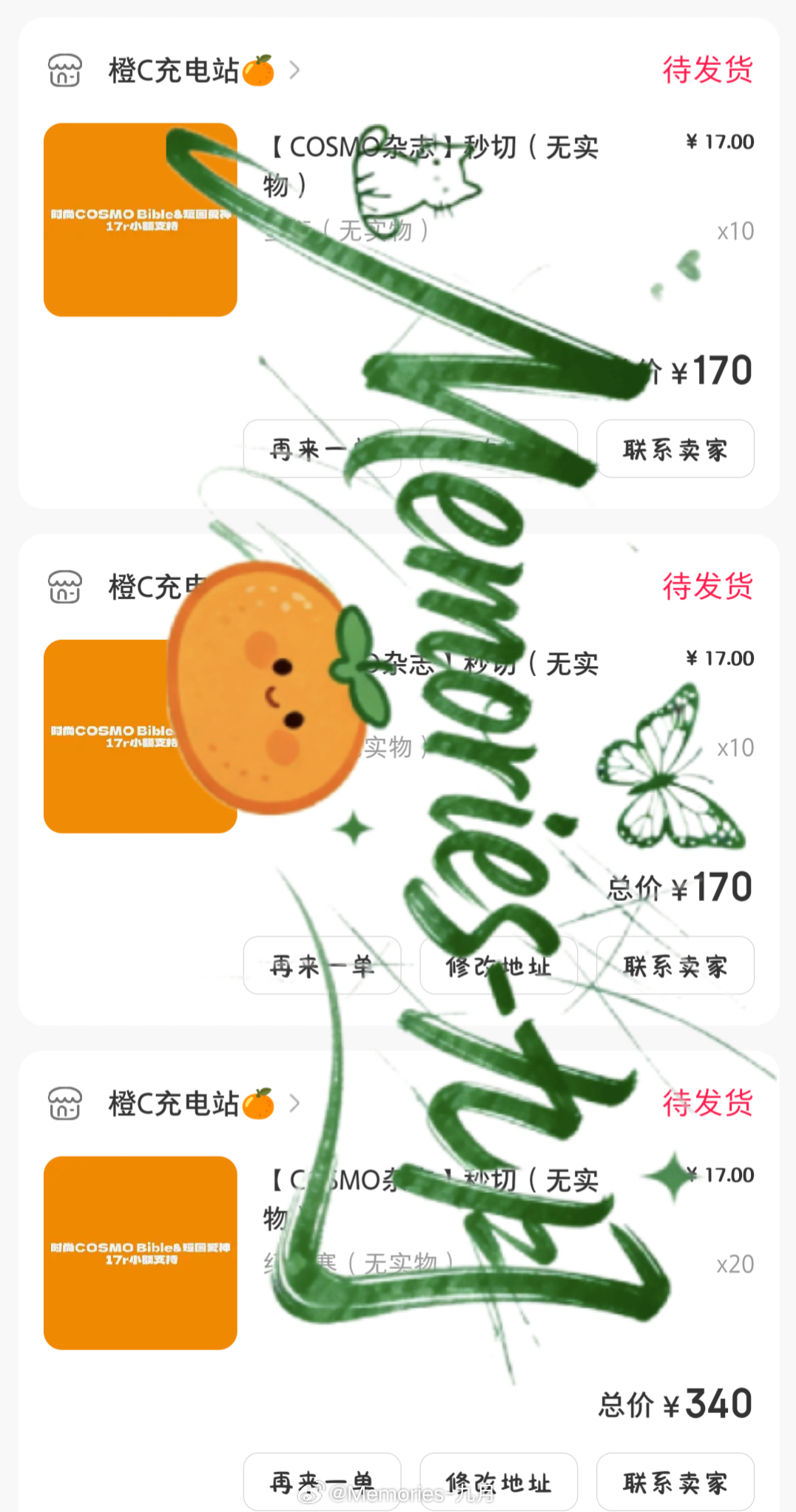Click the first 橙C充电站 store icon

click(x=64, y=70)
